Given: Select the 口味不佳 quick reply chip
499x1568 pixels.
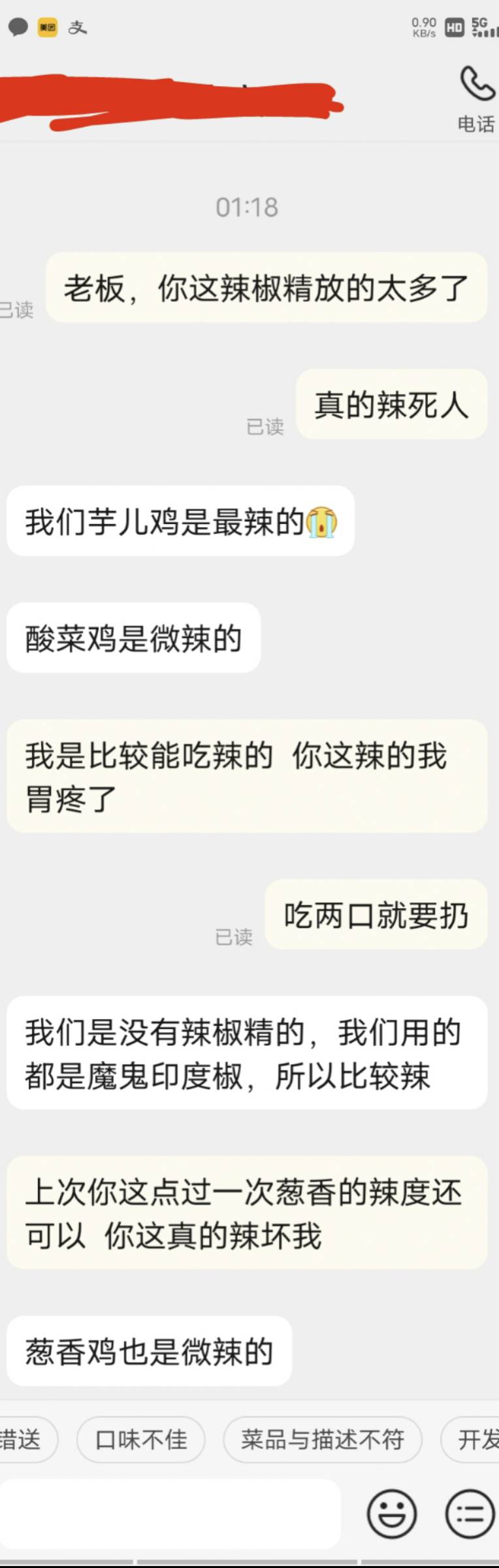Looking at the screenshot, I should pos(141,1439).
